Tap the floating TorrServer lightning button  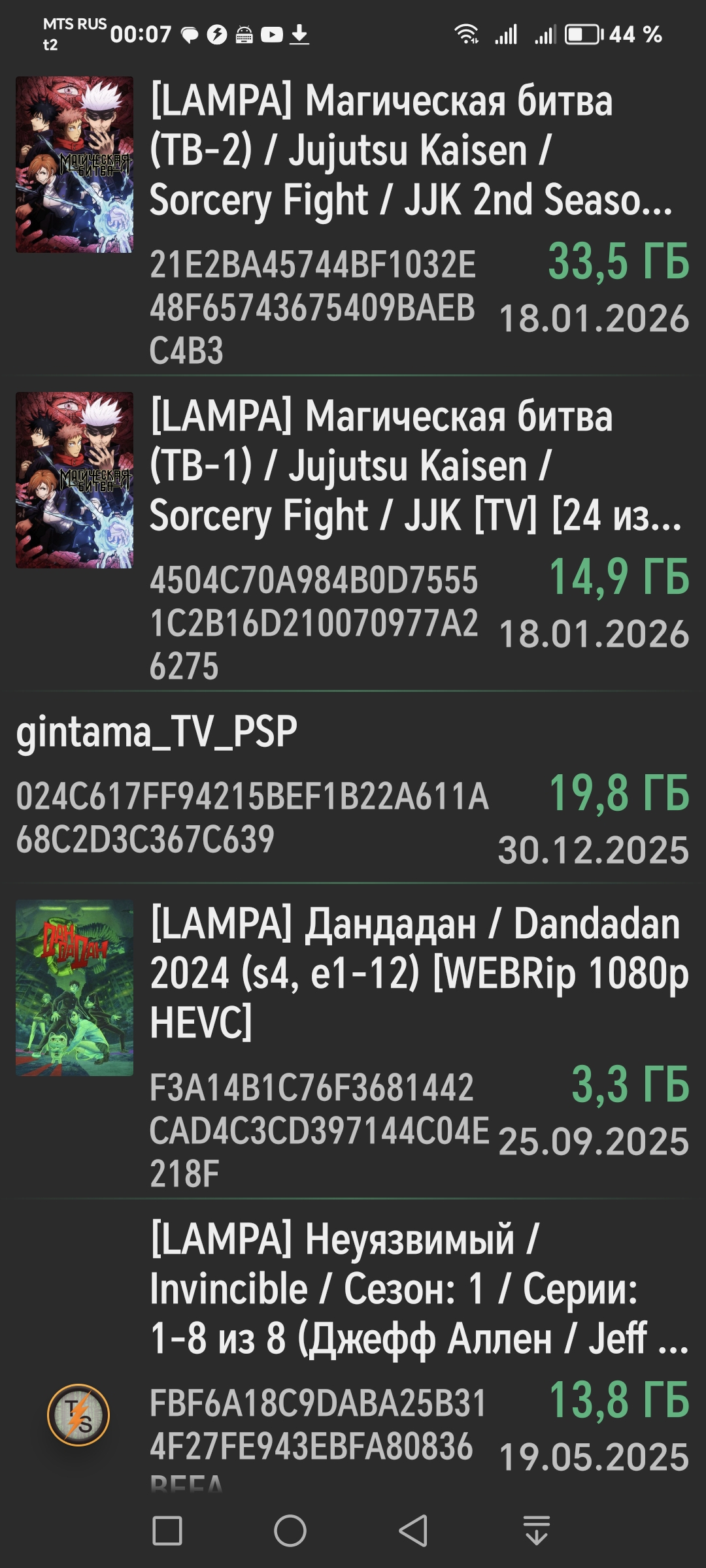point(78,1415)
